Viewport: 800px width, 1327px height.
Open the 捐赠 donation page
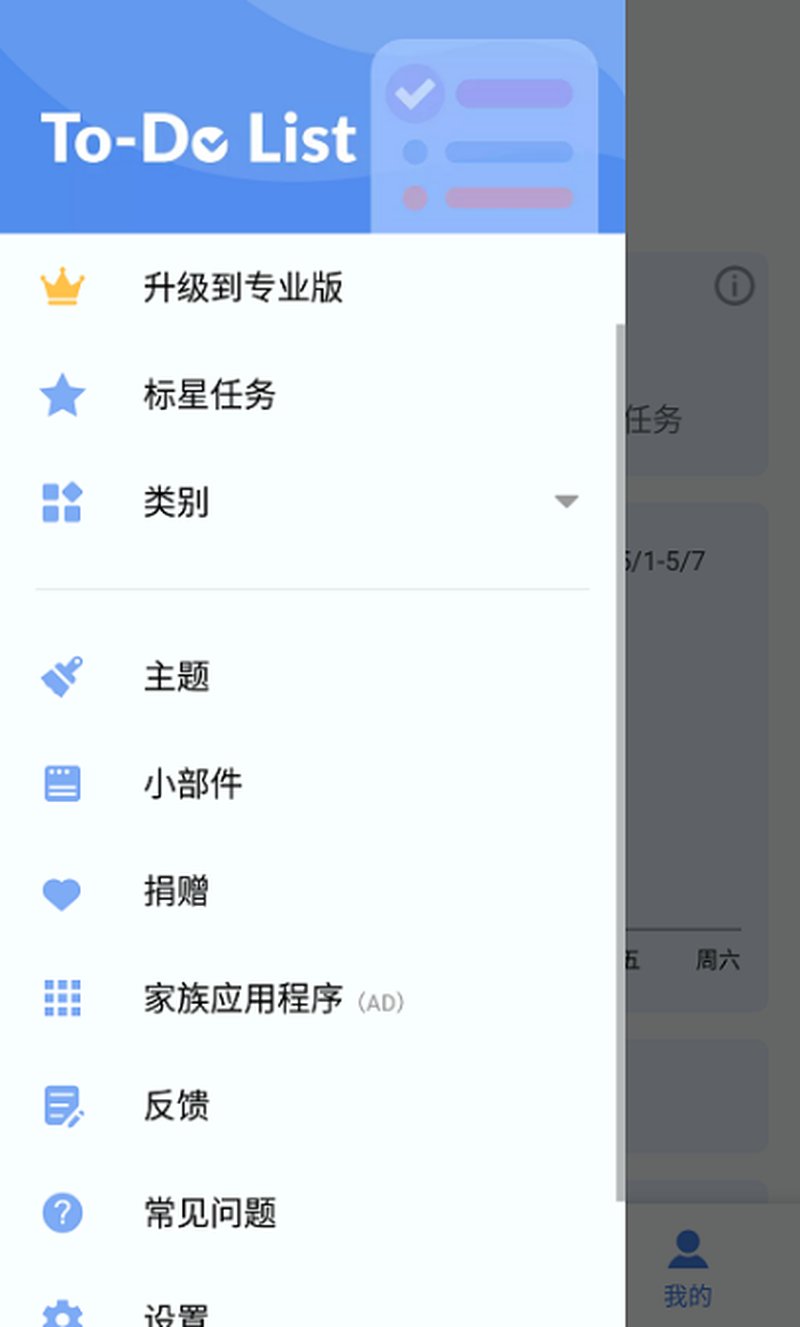pyautogui.click(x=176, y=891)
